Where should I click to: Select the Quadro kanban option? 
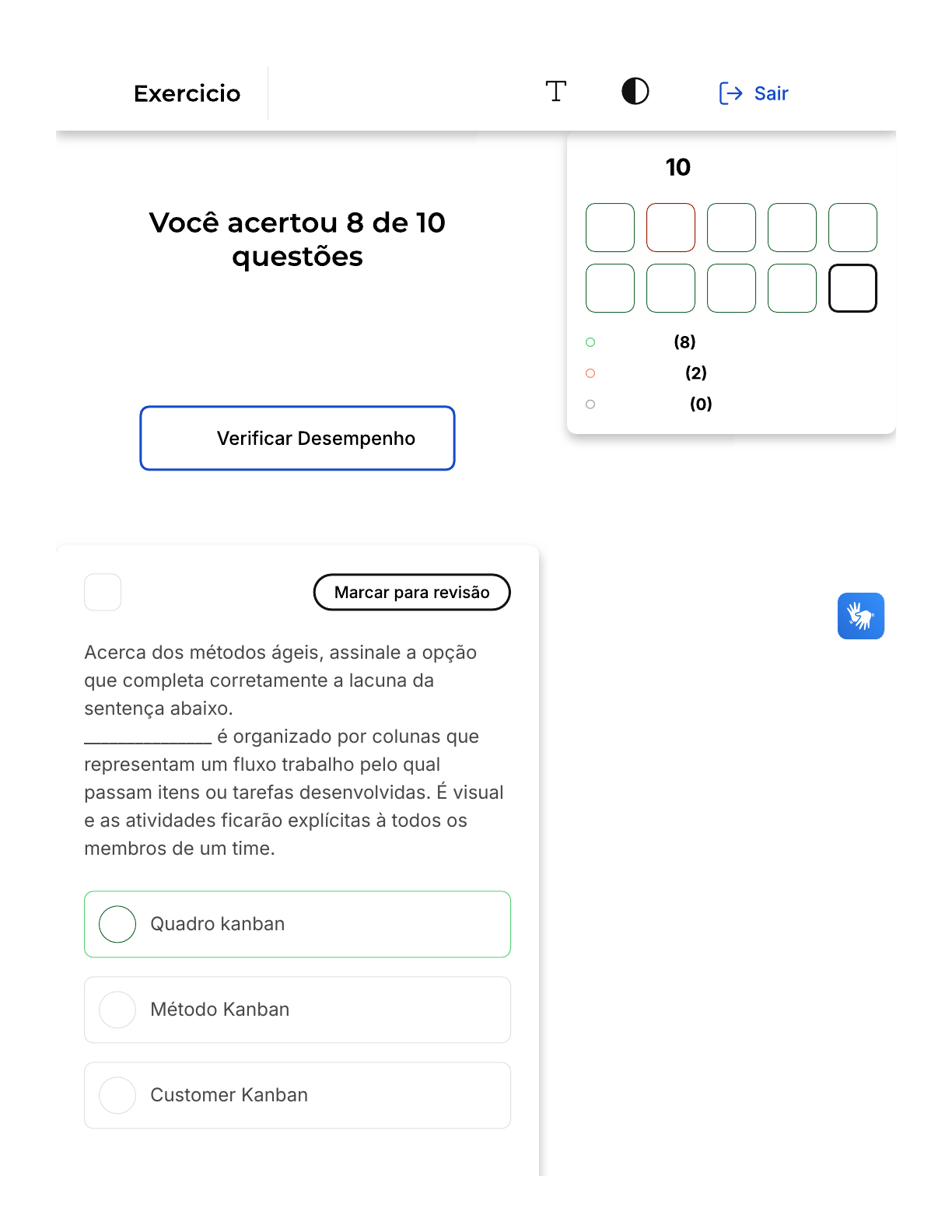pyautogui.click(x=297, y=924)
